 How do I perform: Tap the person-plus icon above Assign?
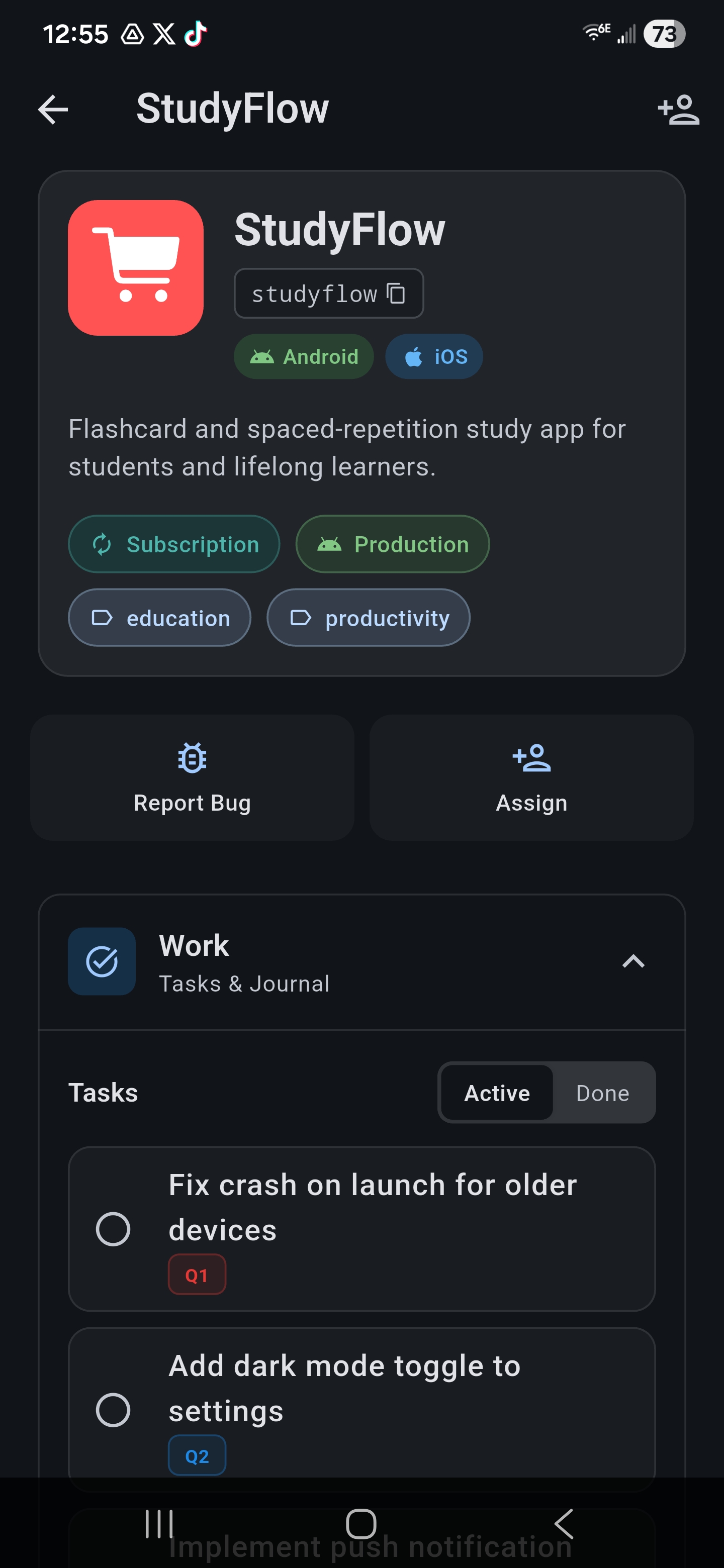(x=531, y=756)
